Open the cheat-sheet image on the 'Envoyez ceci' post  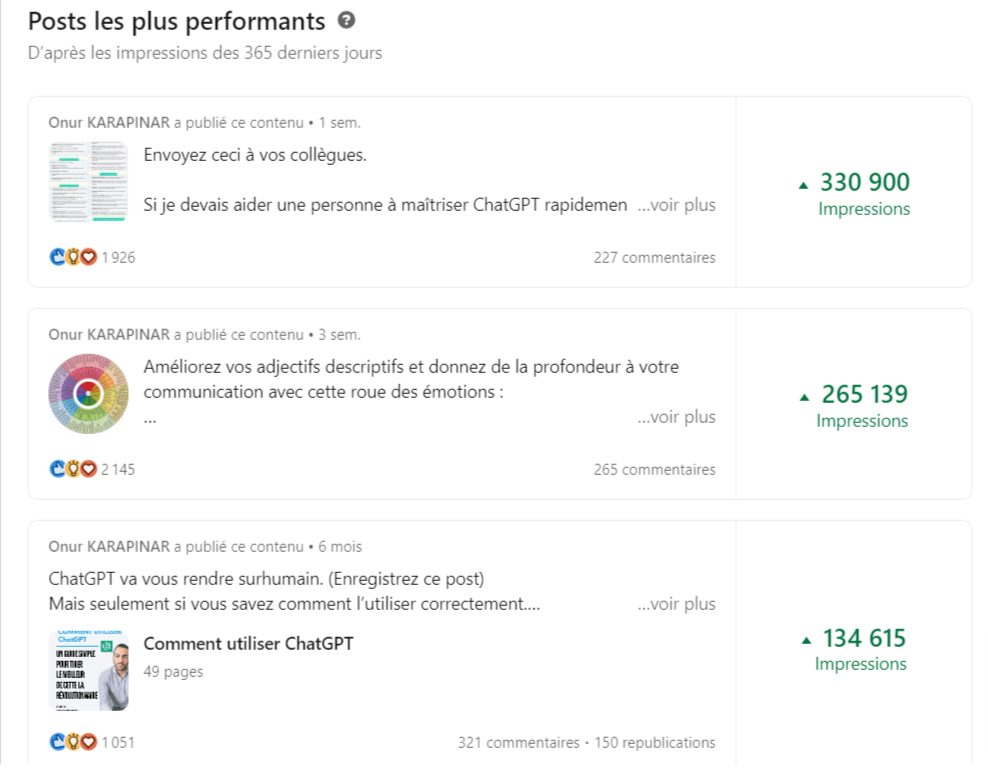(88, 181)
